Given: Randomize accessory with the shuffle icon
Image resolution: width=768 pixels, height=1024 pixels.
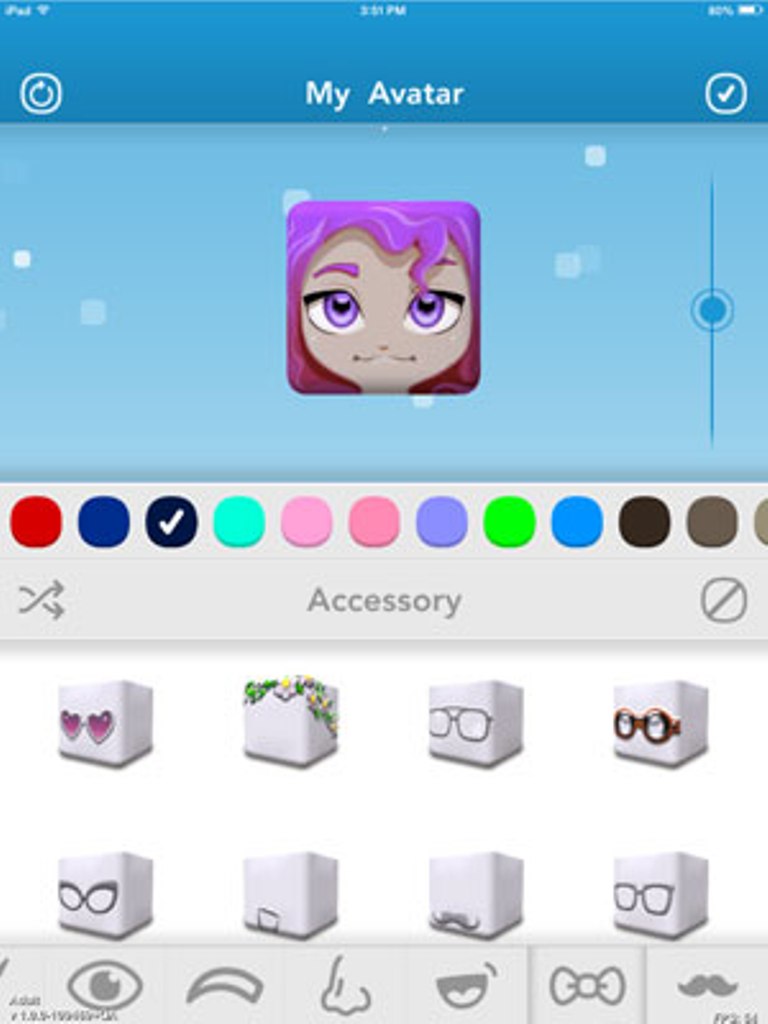Looking at the screenshot, I should click(41, 600).
